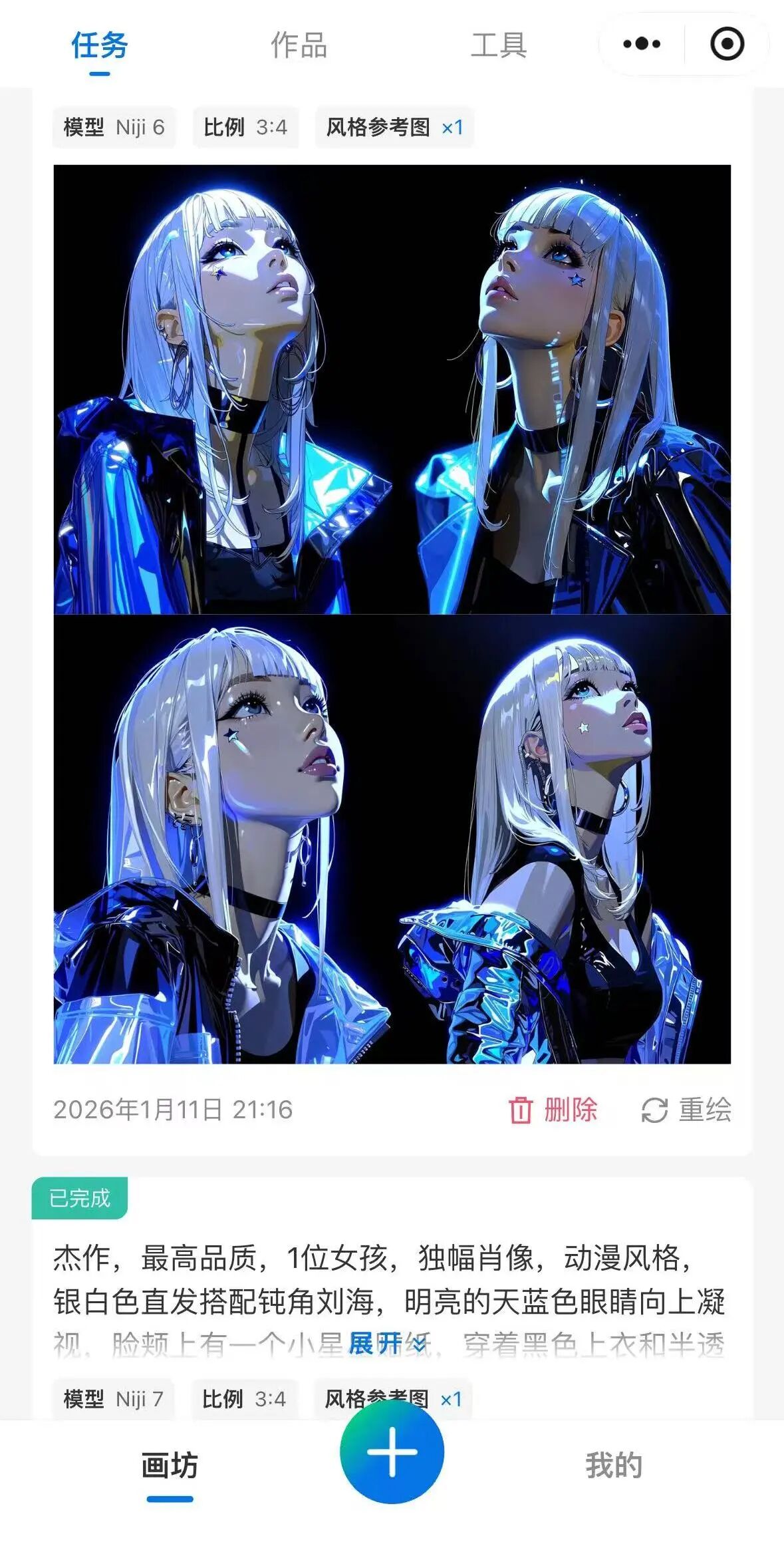Click 重绘 to regenerate the images

(x=705, y=1106)
